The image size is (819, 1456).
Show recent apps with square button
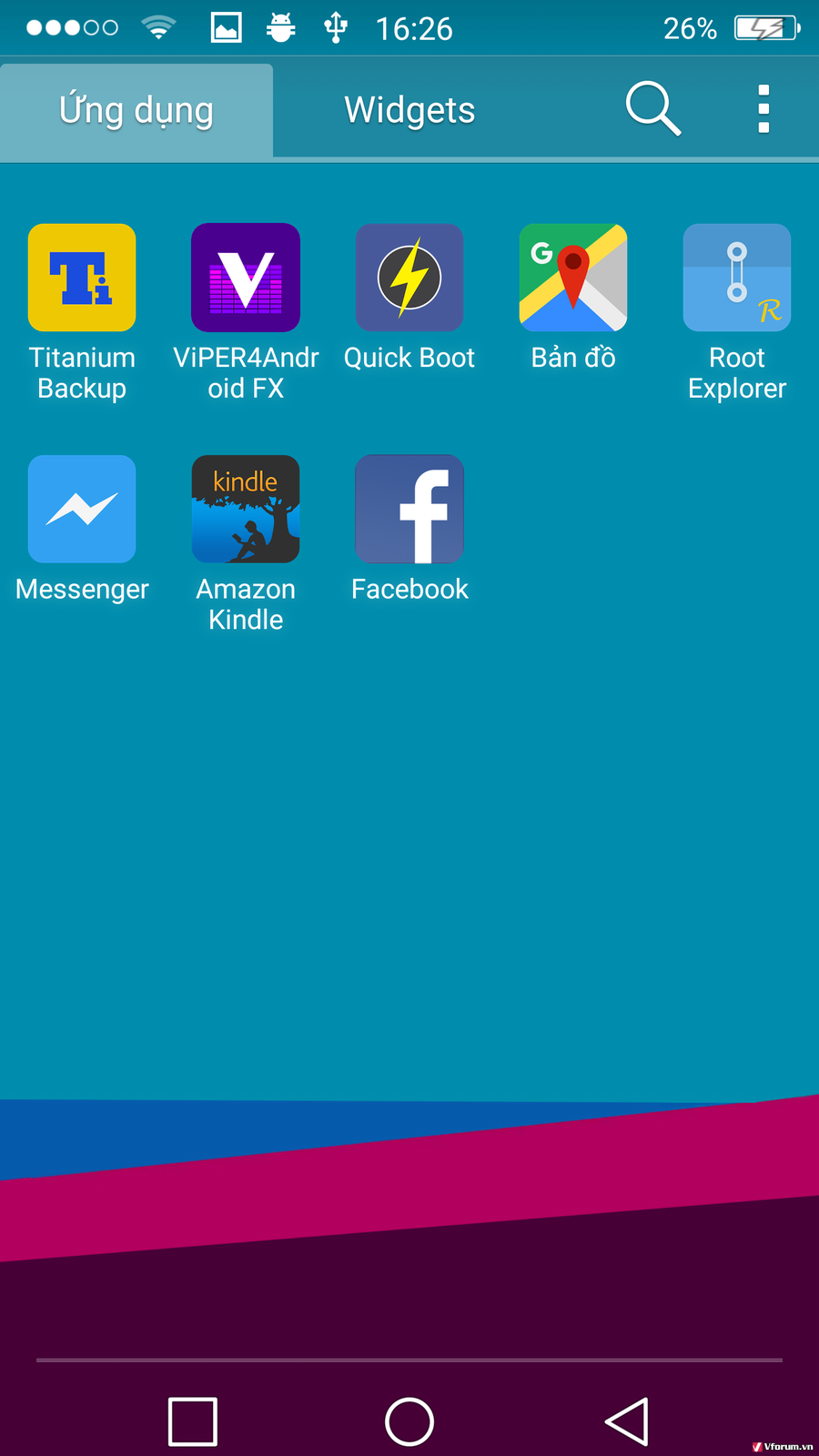point(193,1421)
